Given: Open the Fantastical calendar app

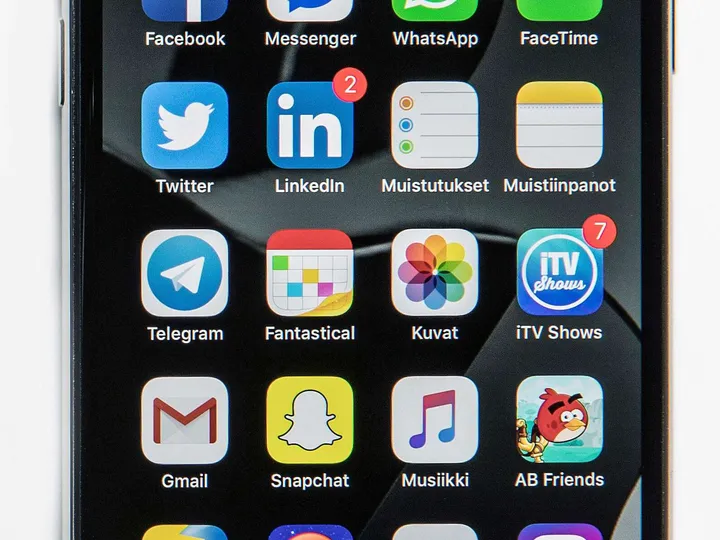Looking at the screenshot, I should coord(310,272).
